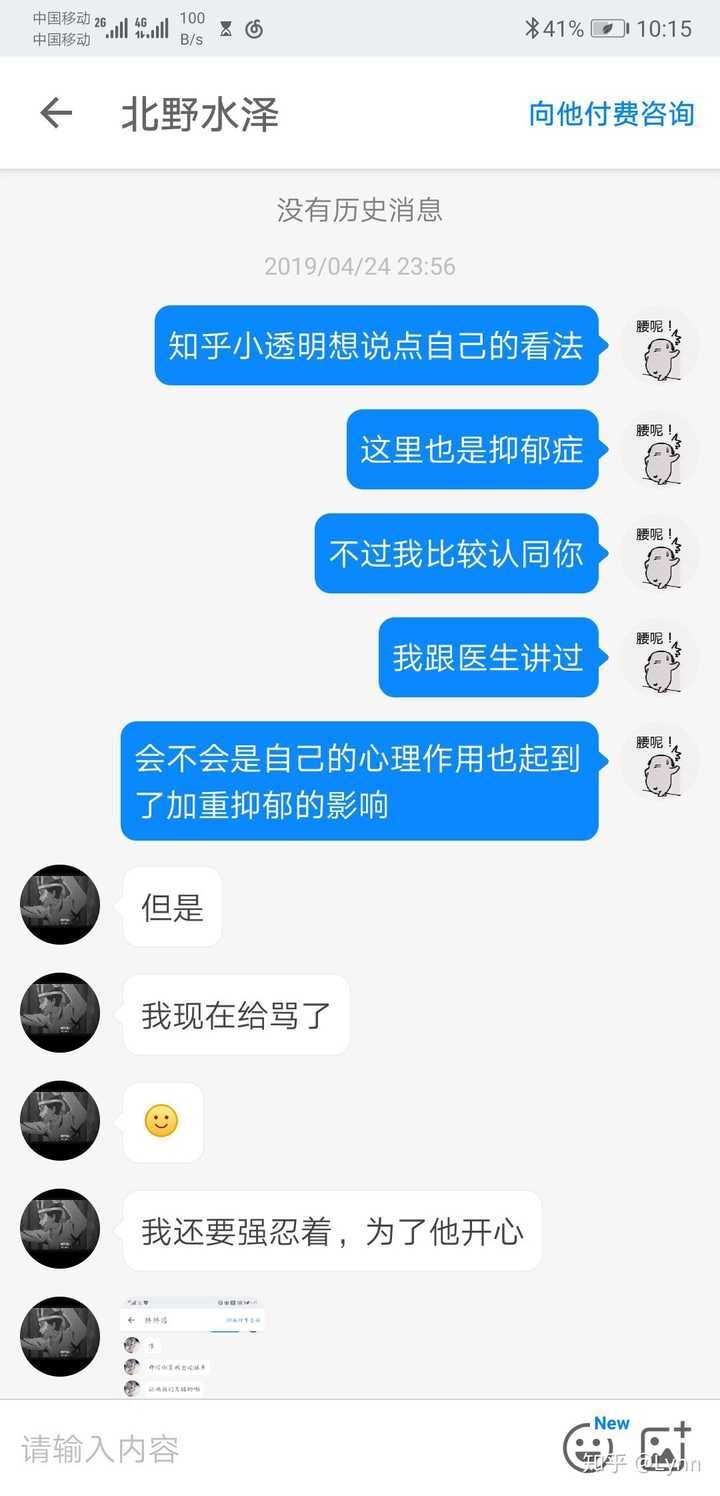The width and height of the screenshot is (720, 1496).
Task: Open 向他付费咨询 paid consultation
Action: point(611,114)
